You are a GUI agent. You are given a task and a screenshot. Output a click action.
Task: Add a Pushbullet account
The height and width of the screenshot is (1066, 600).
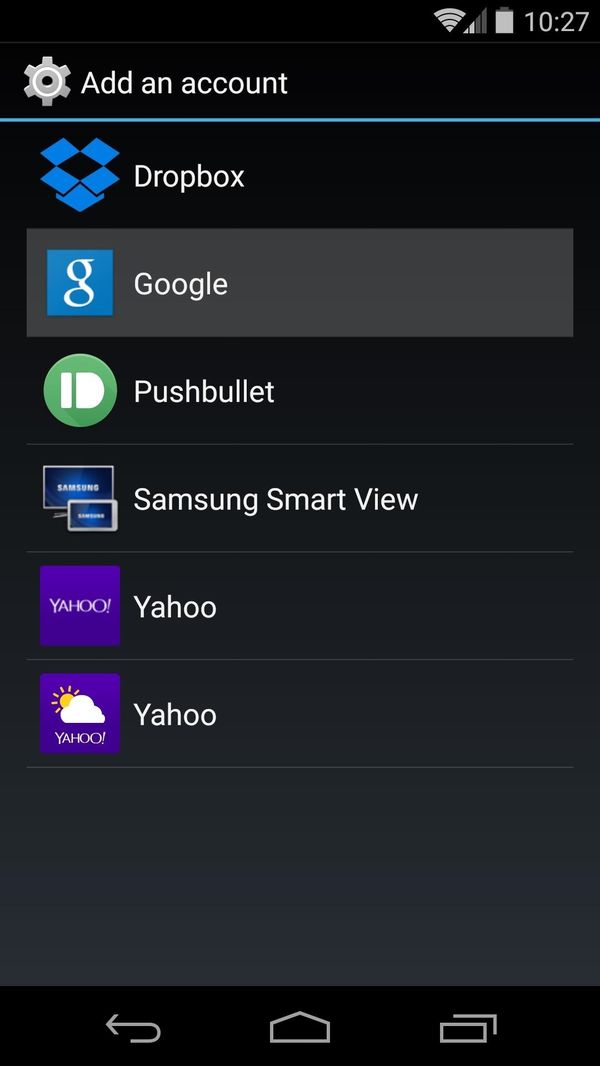(x=299, y=391)
